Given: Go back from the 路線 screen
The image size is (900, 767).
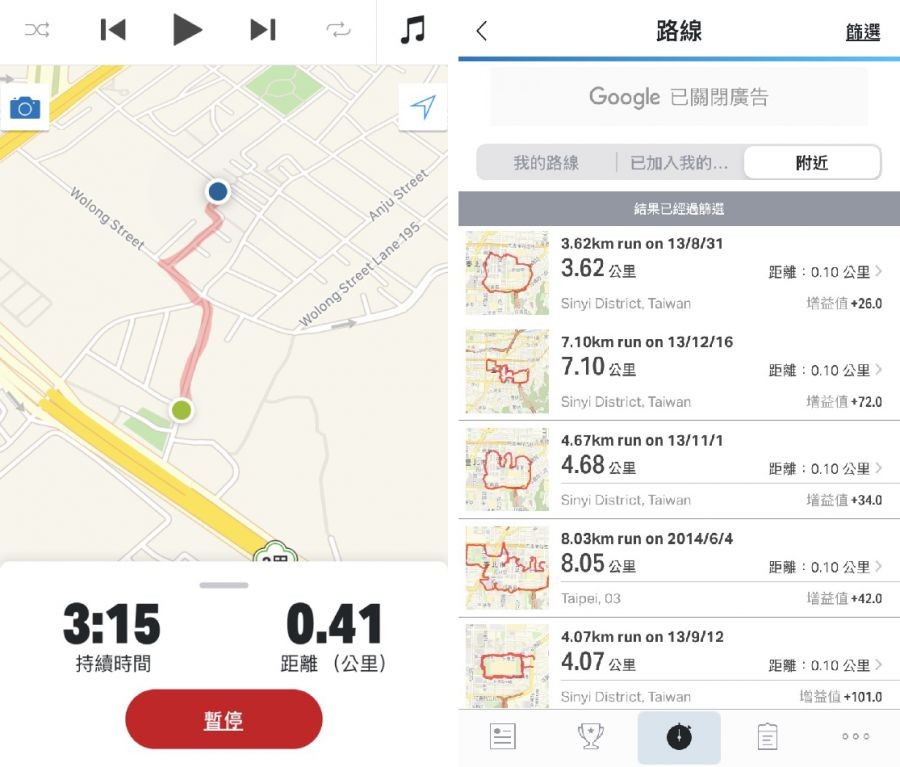Looking at the screenshot, I should coord(482,31).
